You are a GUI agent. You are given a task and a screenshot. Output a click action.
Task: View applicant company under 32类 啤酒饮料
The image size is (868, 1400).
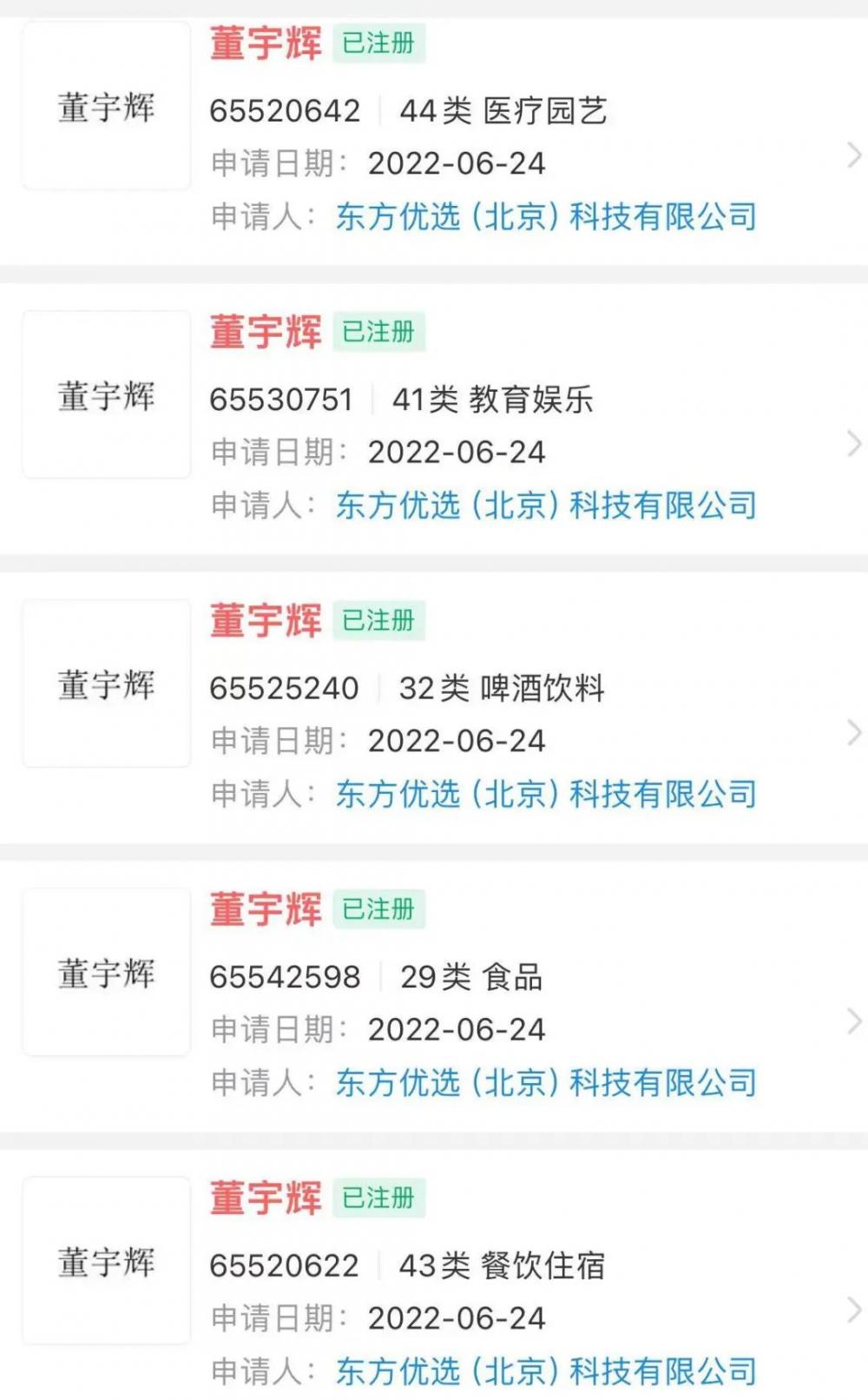(546, 794)
